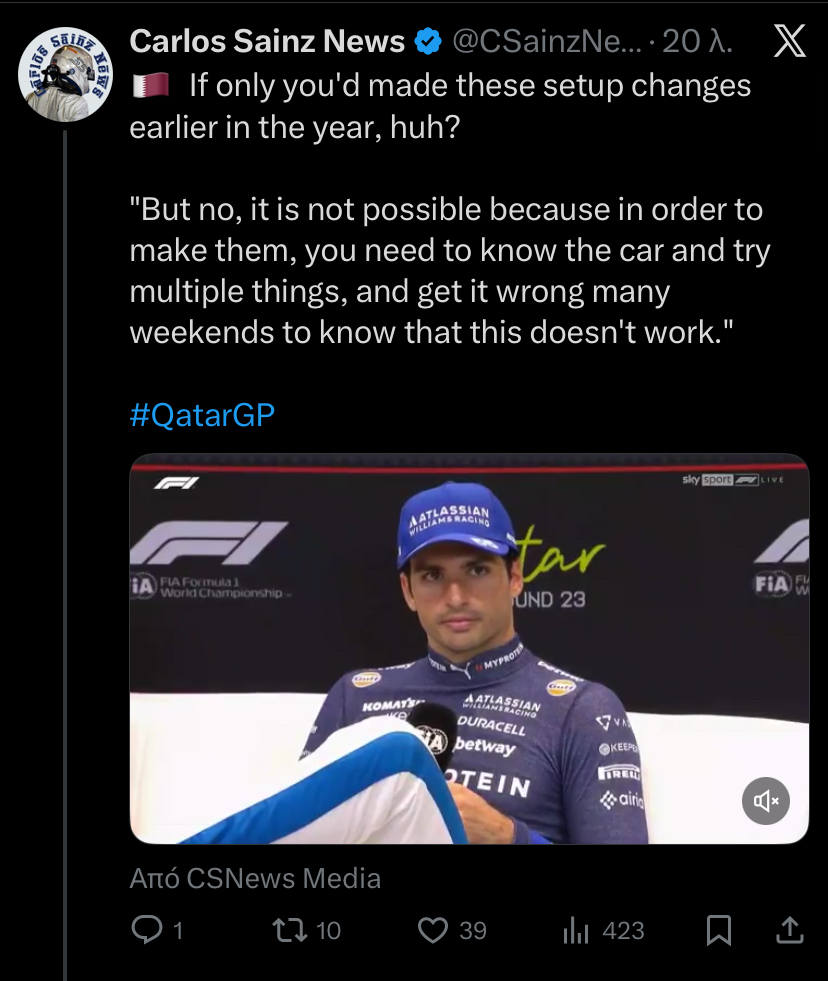This screenshot has width=828, height=981.
Task: Repost this Carlos Sainz News tweet
Action: (x=290, y=930)
